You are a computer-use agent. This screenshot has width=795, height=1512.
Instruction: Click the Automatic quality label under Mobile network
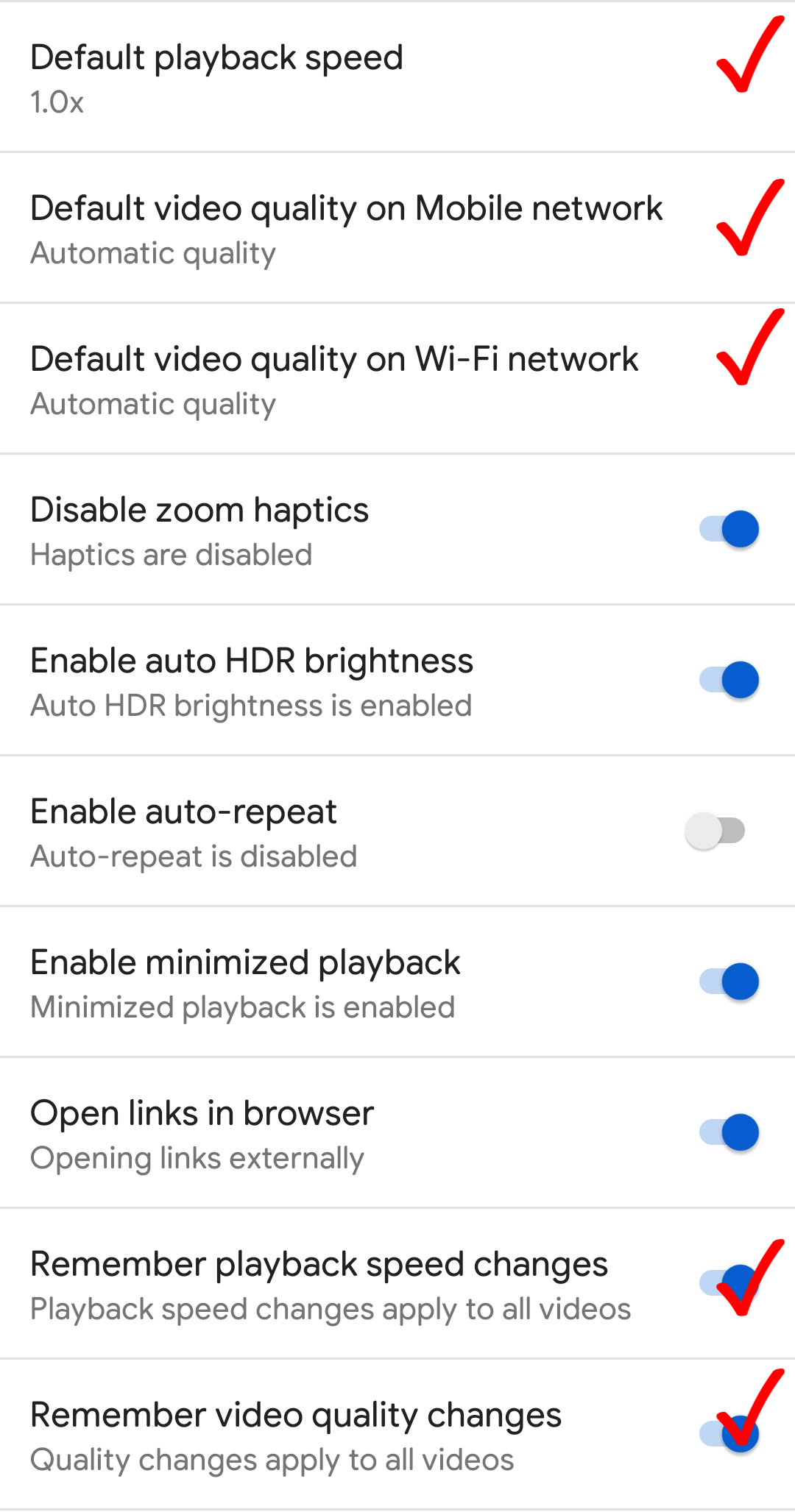tap(153, 253)
